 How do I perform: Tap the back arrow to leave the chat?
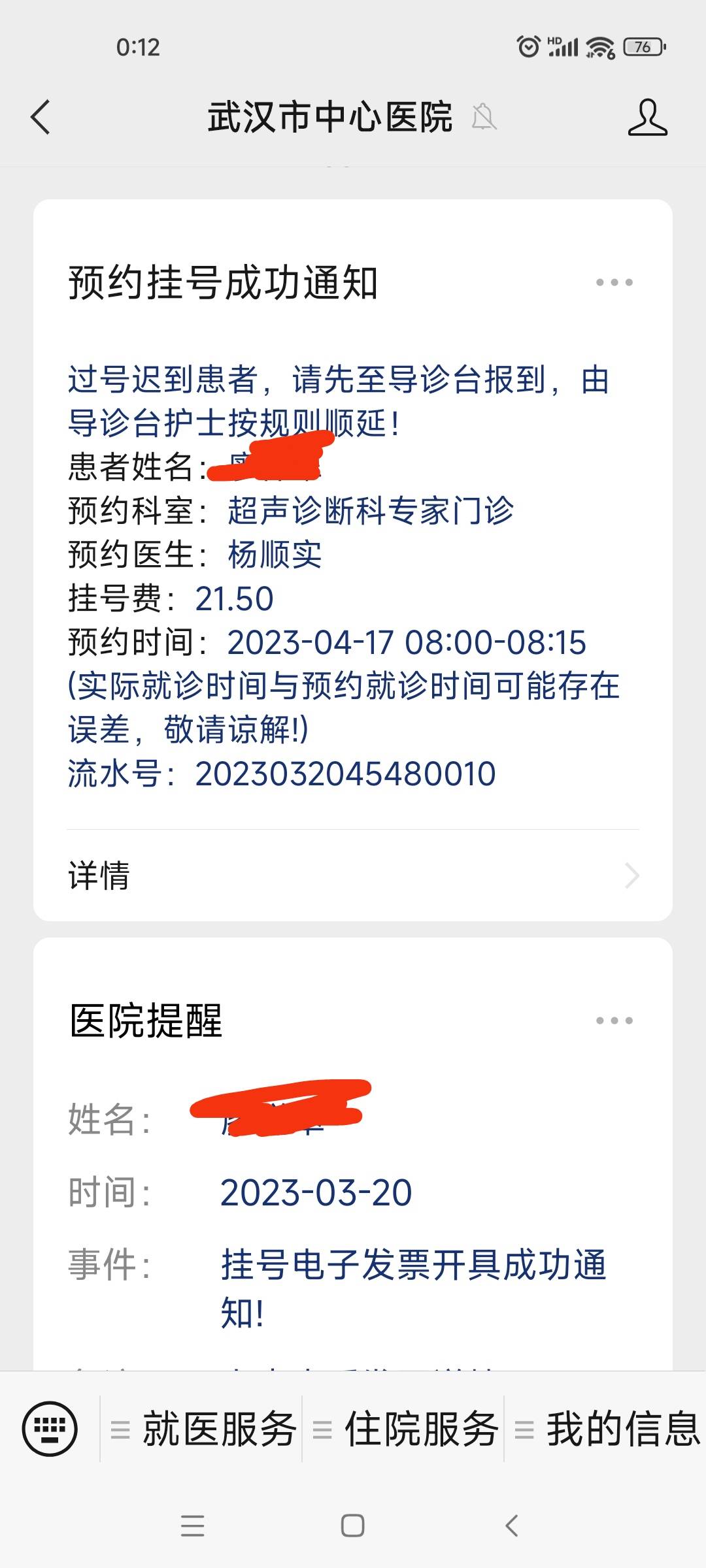(x=41, y=118)
